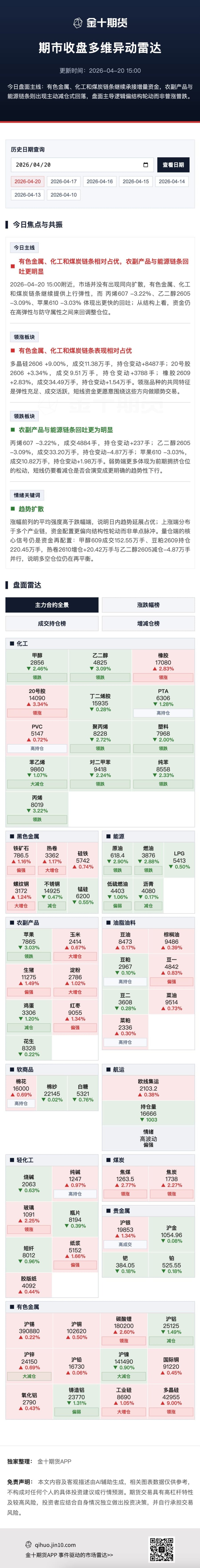The height and width of the screenshot is (1568, 200).
Task: Load data for 2026-04-10
Action: click(x=63, y=195)
